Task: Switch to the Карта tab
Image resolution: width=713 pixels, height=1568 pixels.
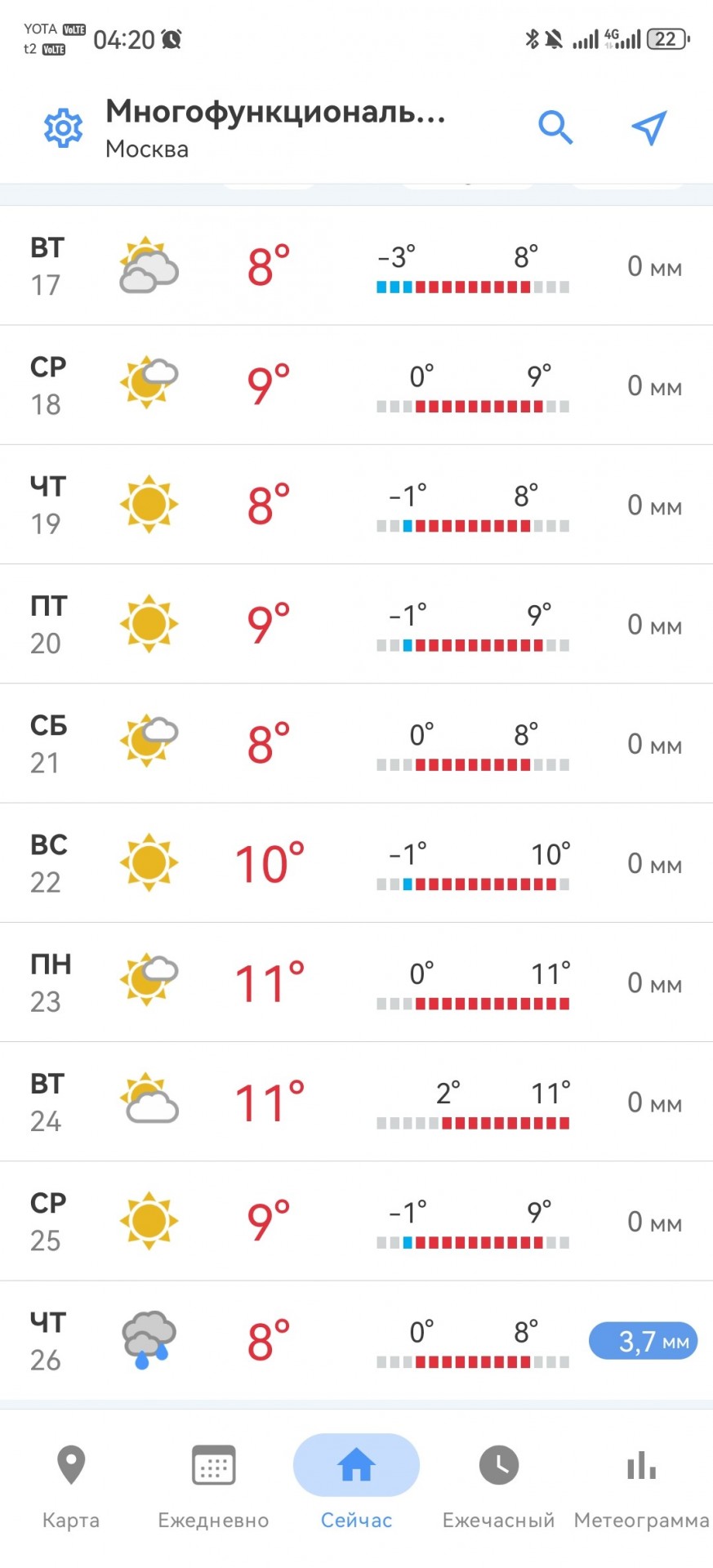Action: pyautogui.click(x=71, y=1486)
